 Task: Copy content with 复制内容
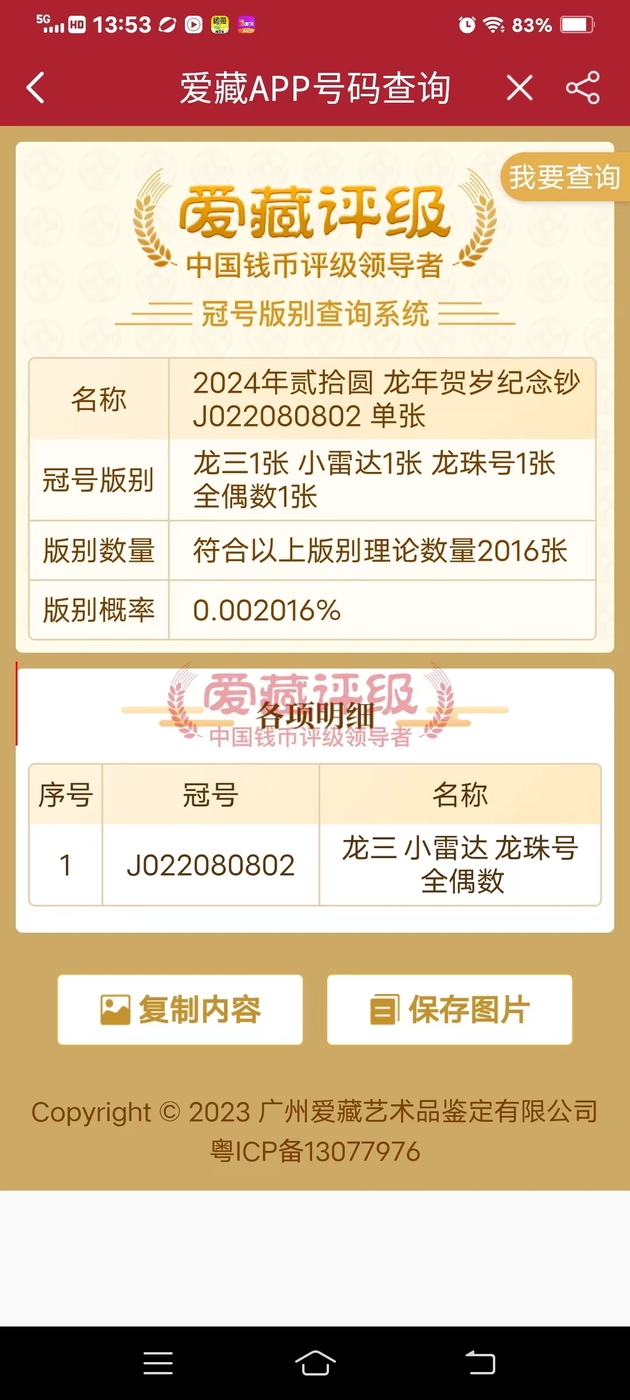pyautogui.click(x=180, y=1010)
